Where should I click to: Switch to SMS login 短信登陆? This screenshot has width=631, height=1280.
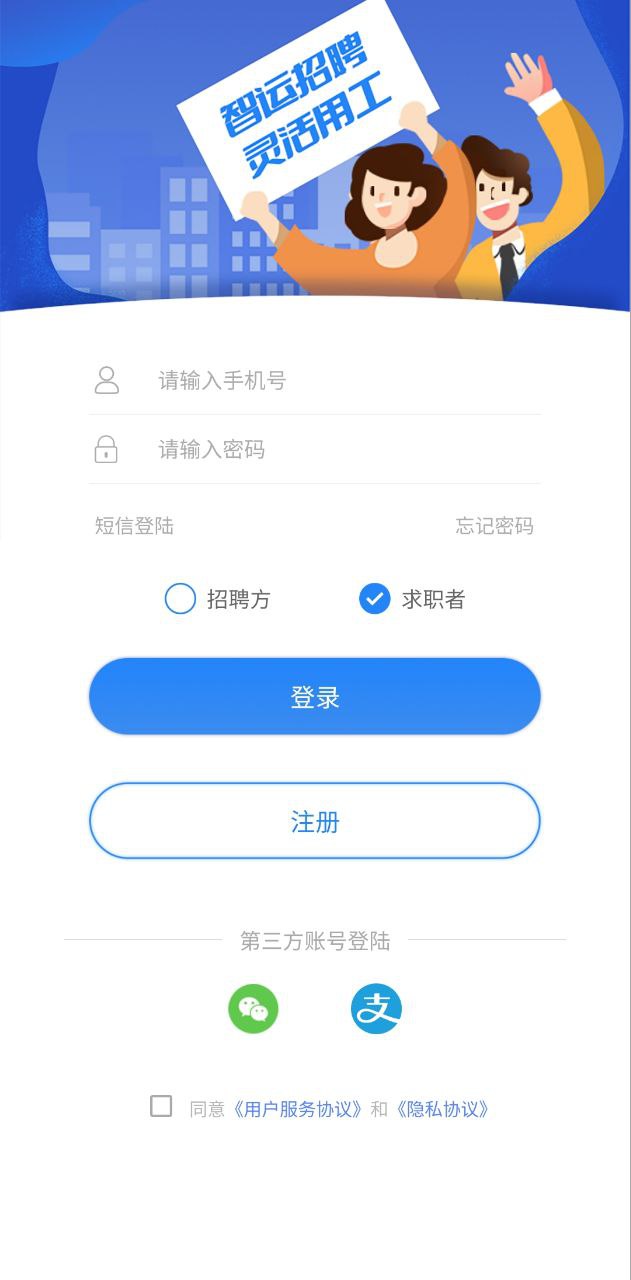(x=134, y=526)
